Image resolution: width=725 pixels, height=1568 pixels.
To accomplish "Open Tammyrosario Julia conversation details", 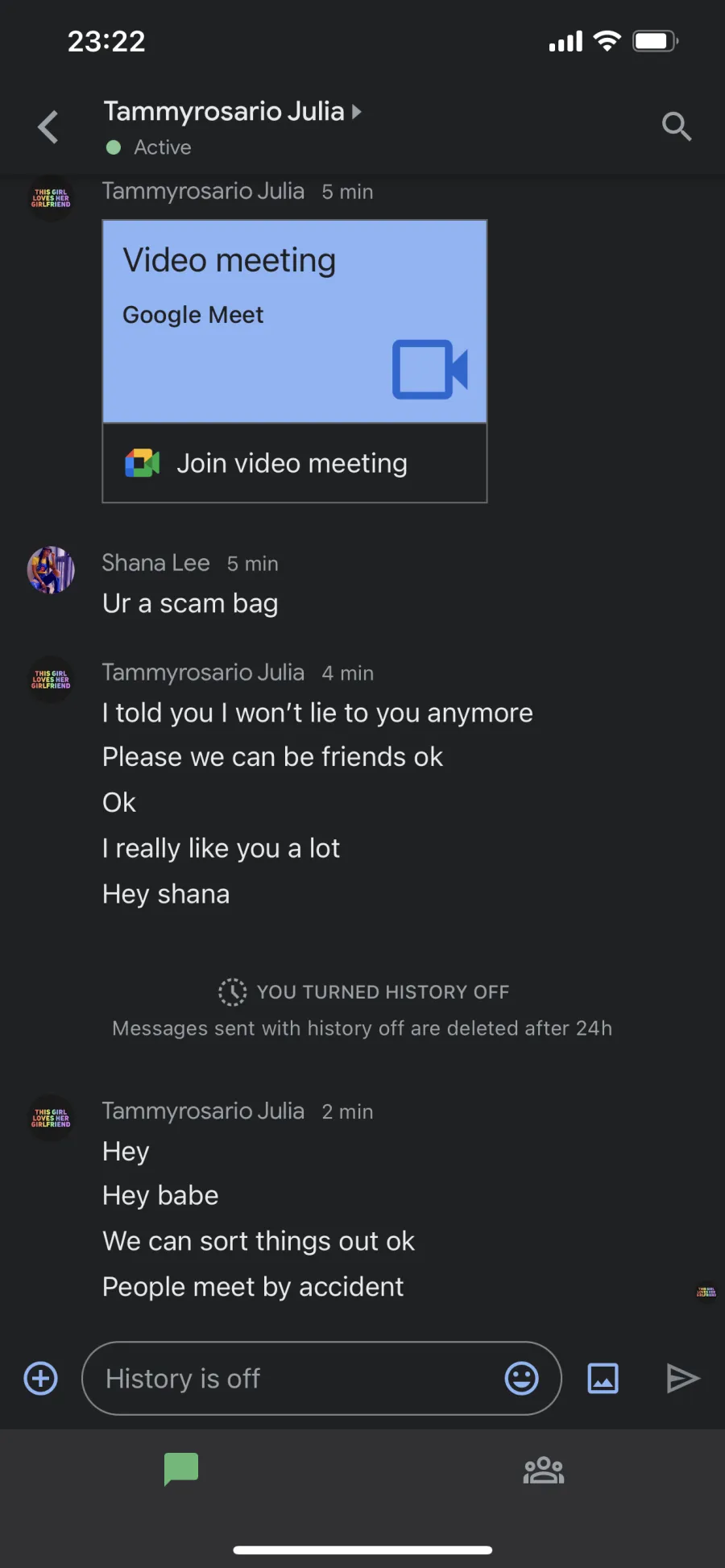I will click(x=232, y=111).
